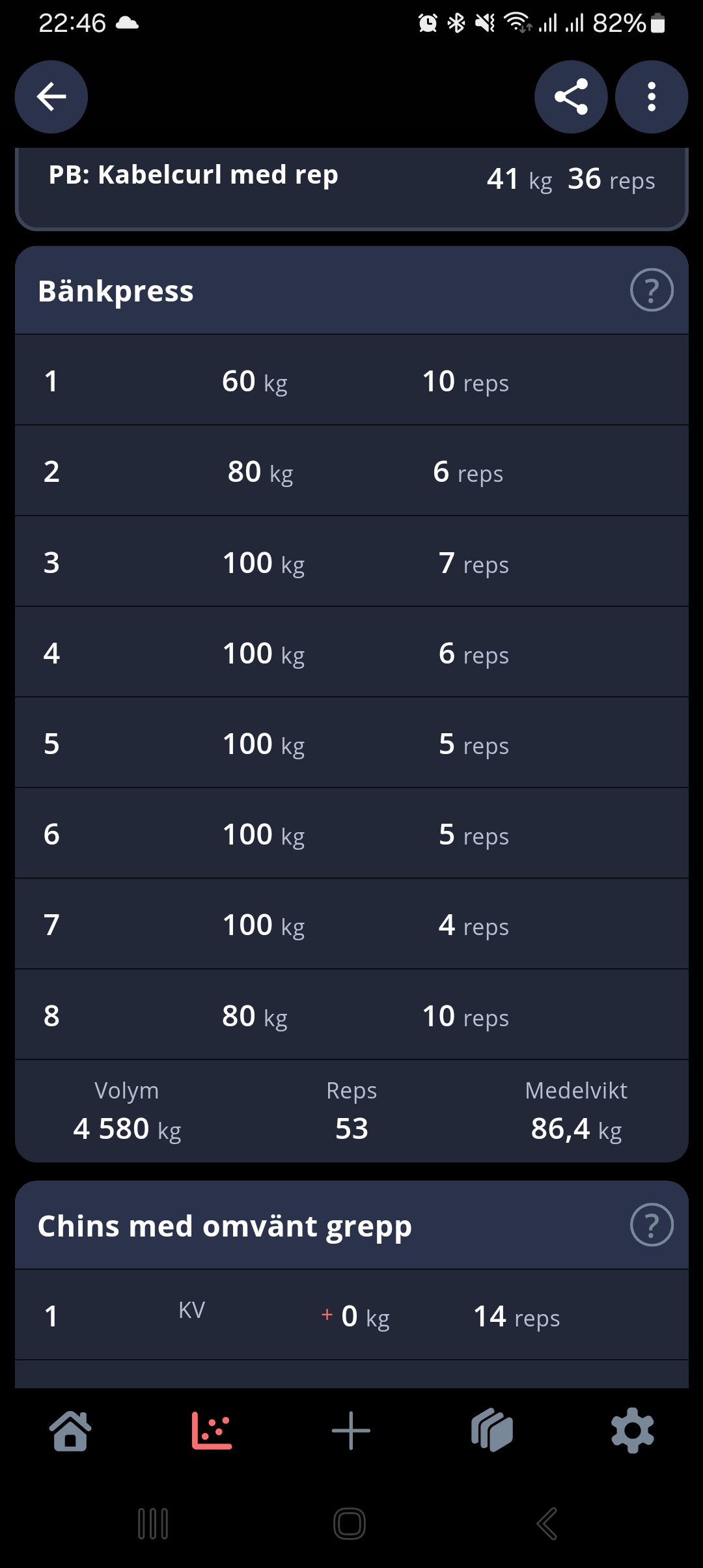Add a new workout with plus
703x1568 pixels.
tap(351, 1431)
